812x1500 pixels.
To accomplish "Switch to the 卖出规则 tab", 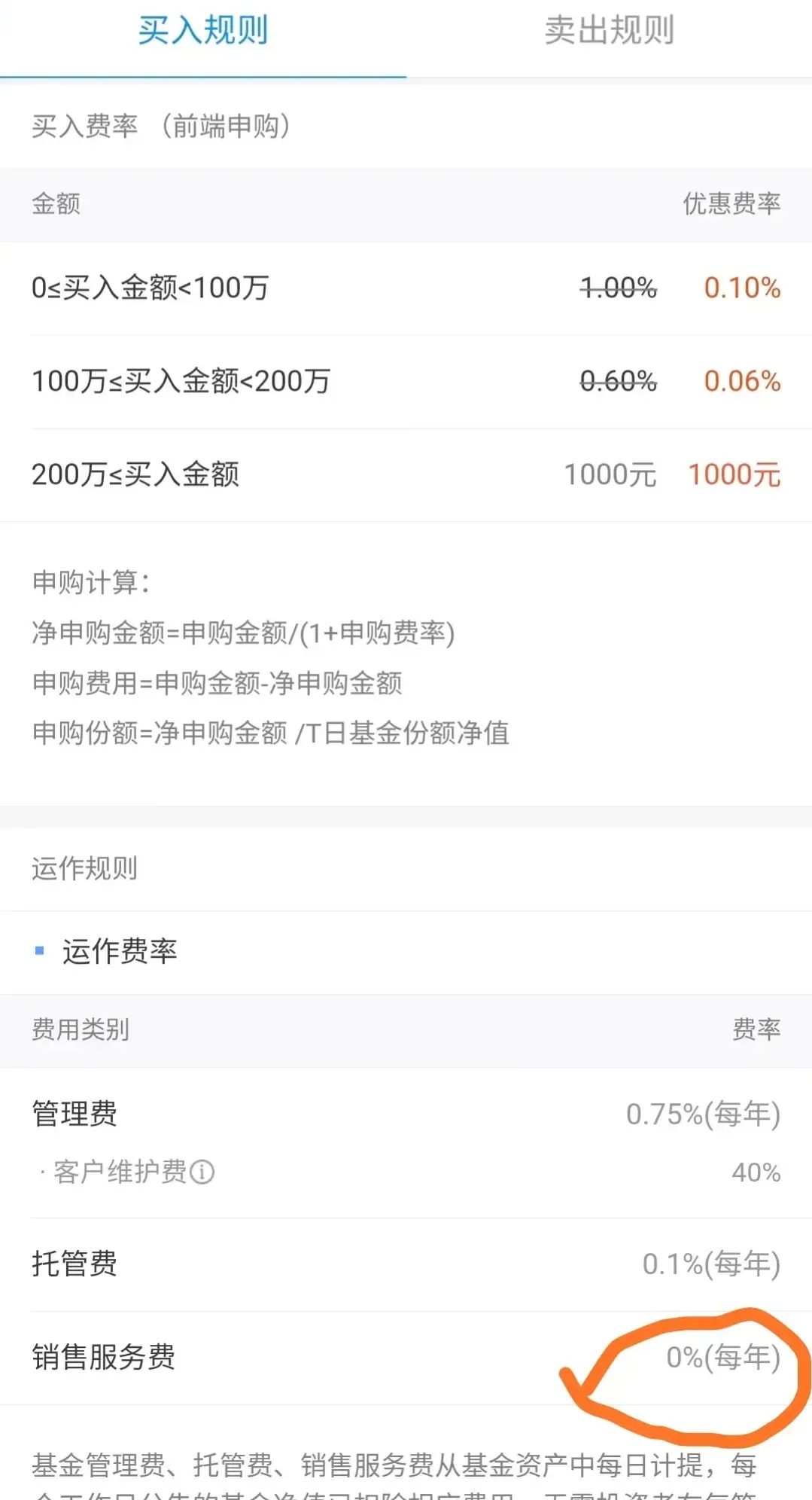I will point(609,31).
